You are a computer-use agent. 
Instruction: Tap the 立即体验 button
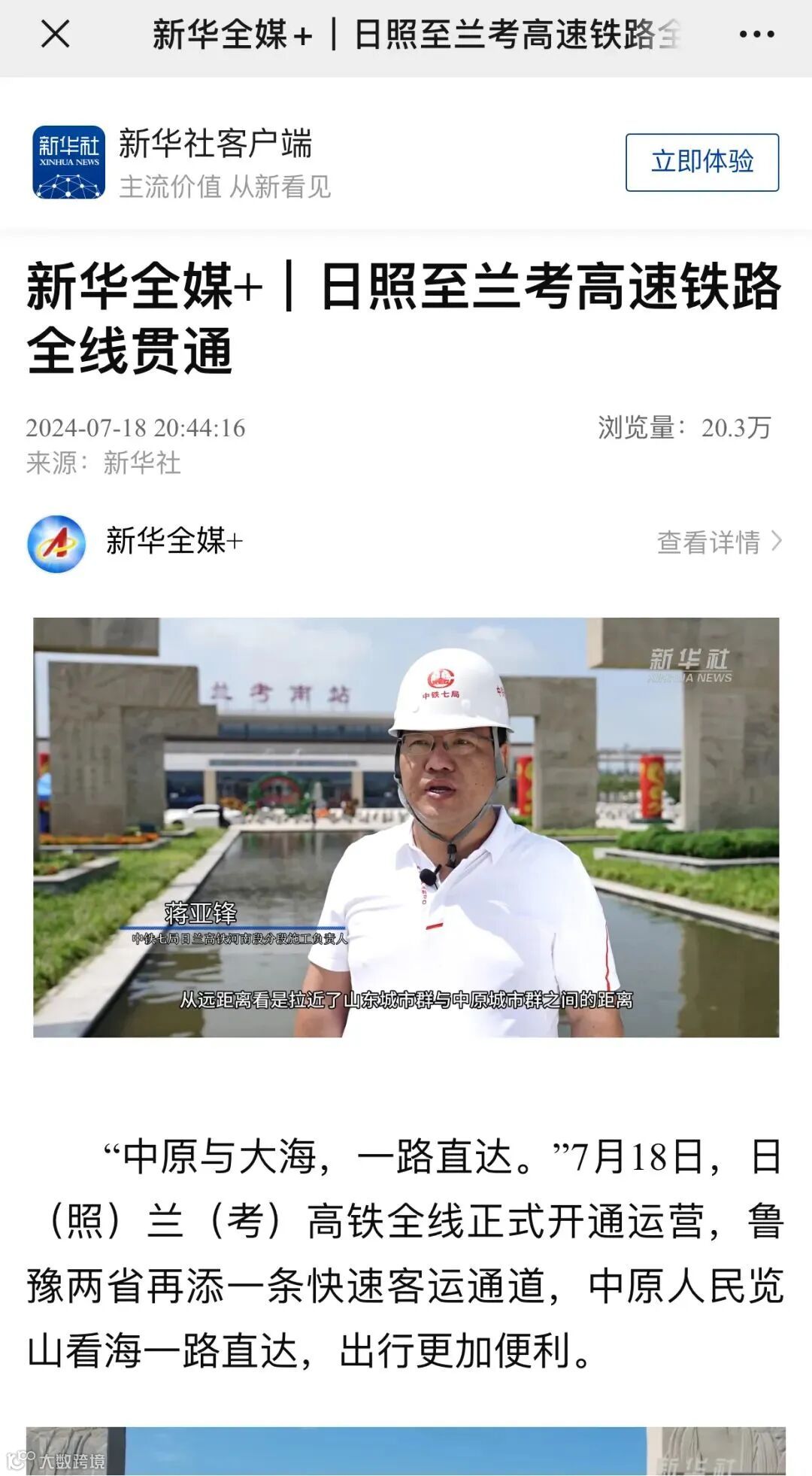701,162
